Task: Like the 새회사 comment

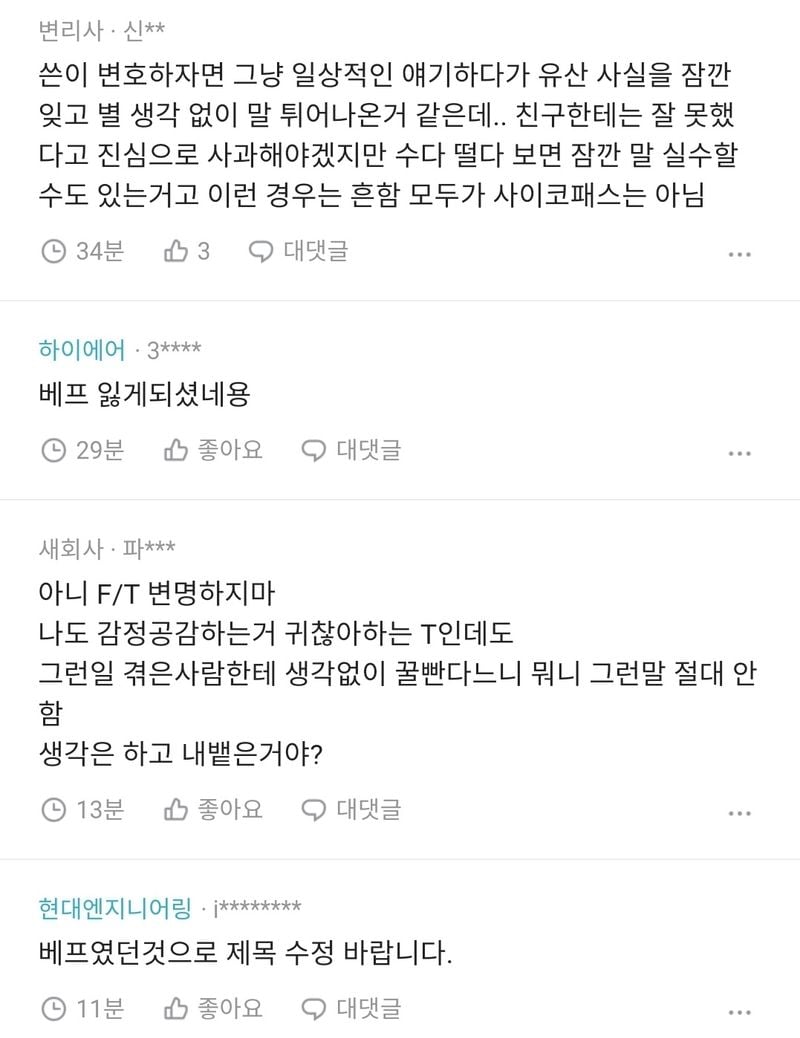Action: pos(213,809)
